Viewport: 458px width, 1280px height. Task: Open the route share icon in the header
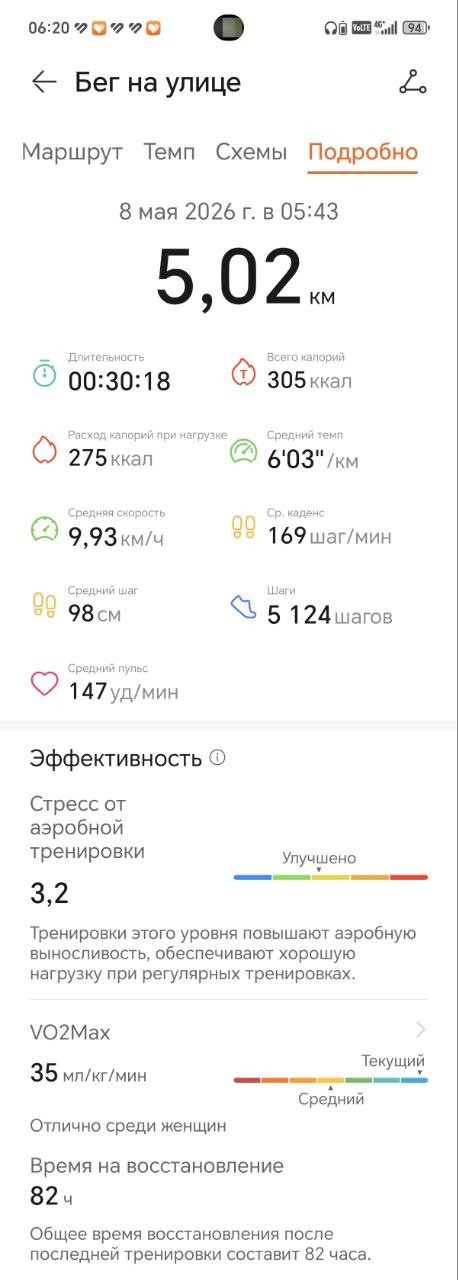(x=412, y=82)
